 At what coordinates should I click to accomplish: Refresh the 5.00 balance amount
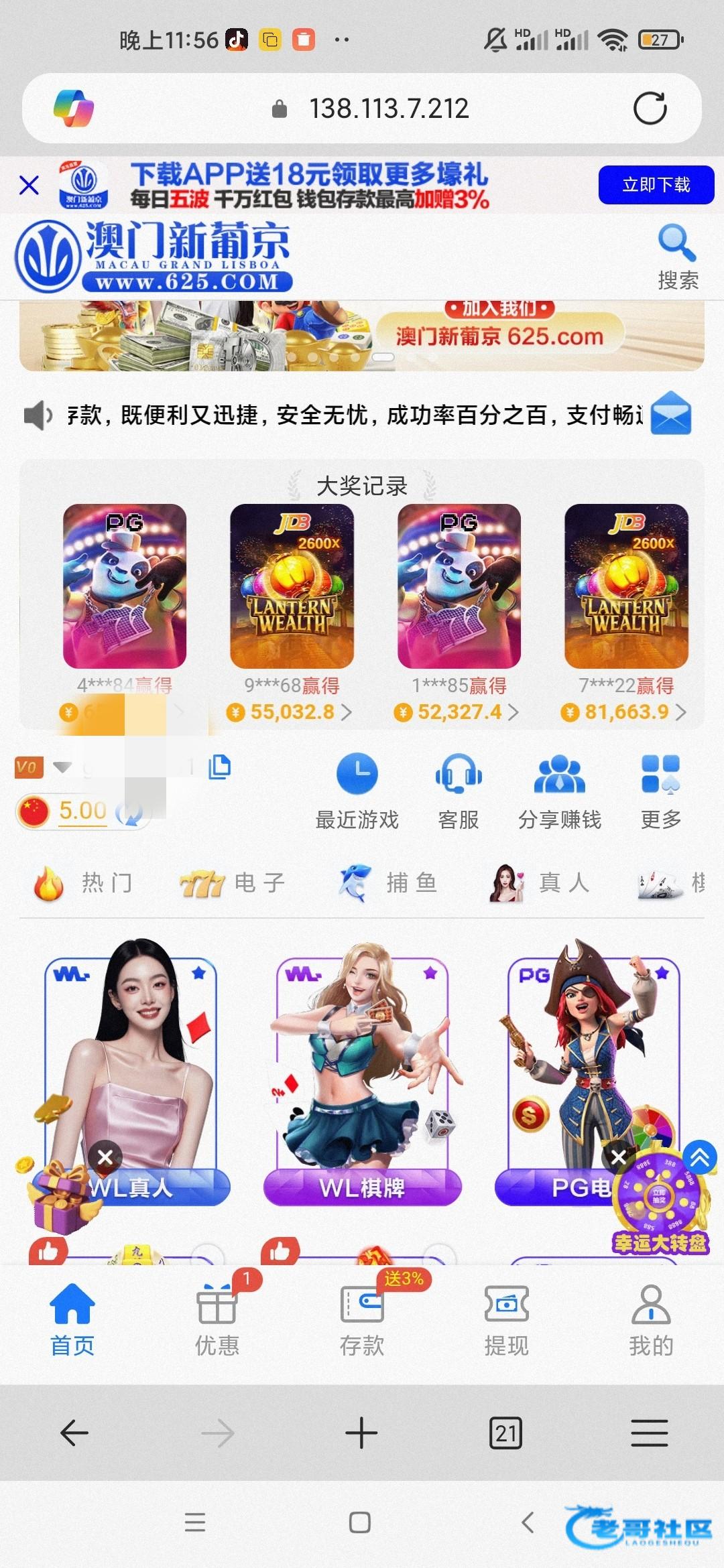(x=130, y=813)
